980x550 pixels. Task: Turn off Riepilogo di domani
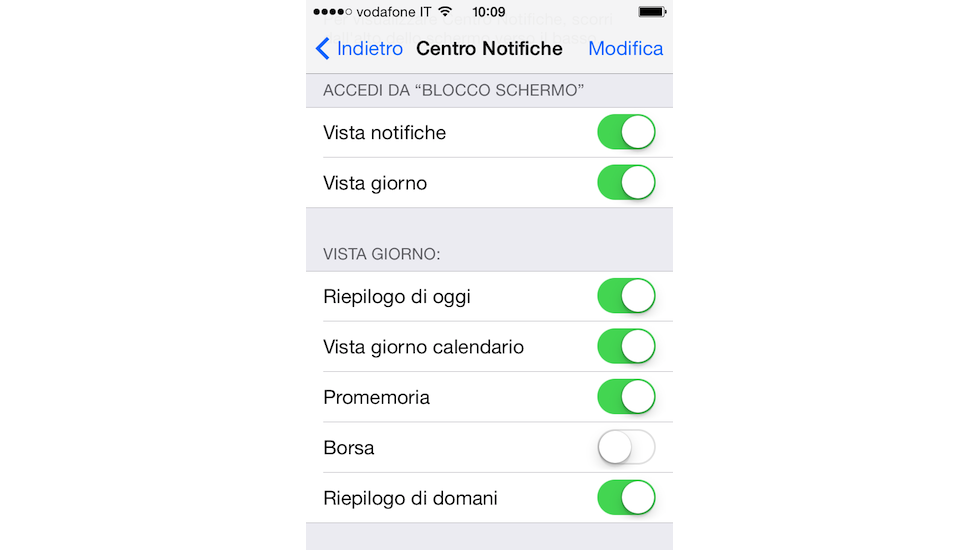tap(626, 498)
